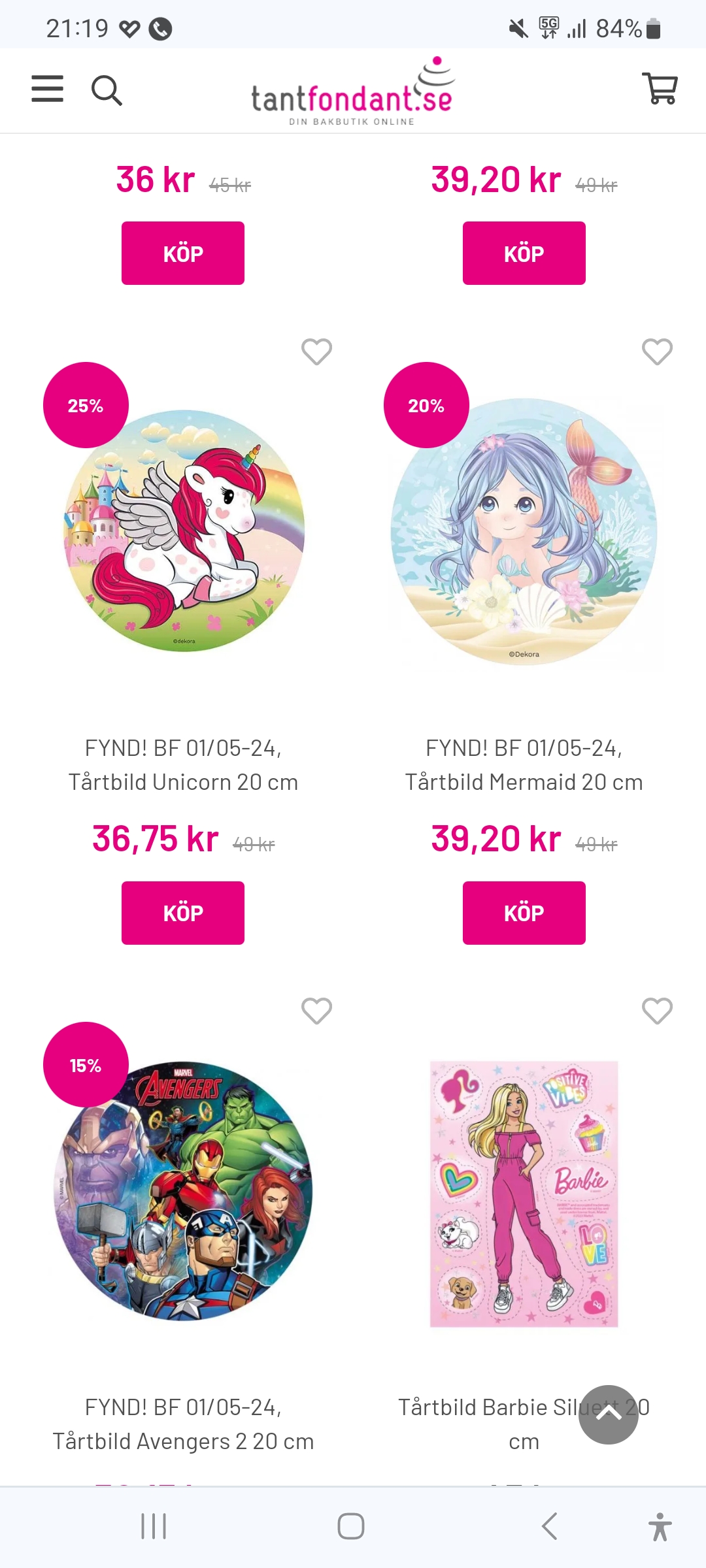
Task: Open the search magnifier
Action: click(x=107, y=90)
